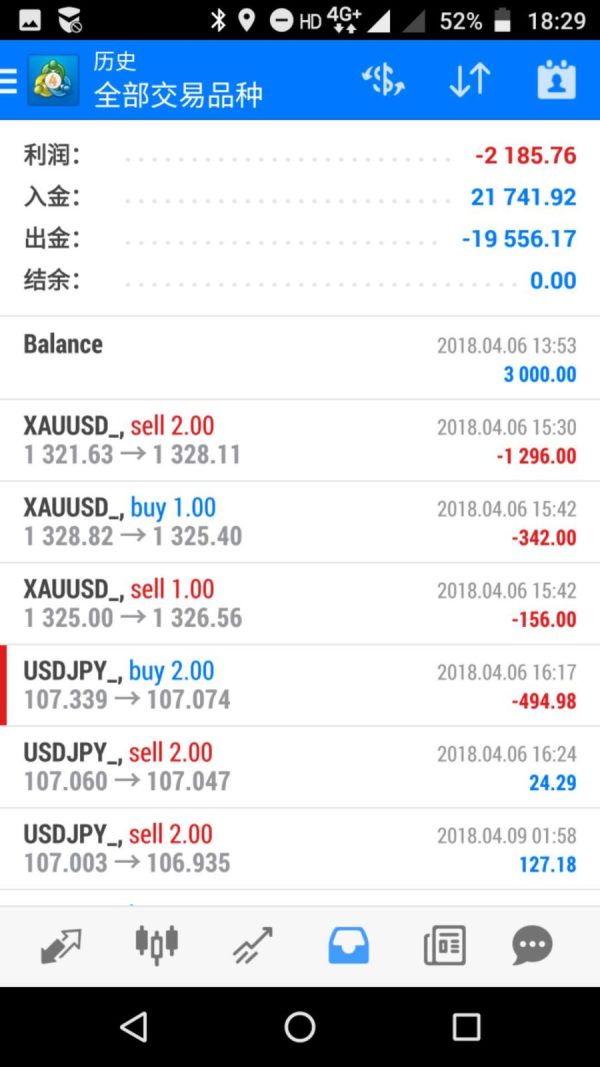View USDJPY sell trade with 24.29 profit

(x=300, y=767)
